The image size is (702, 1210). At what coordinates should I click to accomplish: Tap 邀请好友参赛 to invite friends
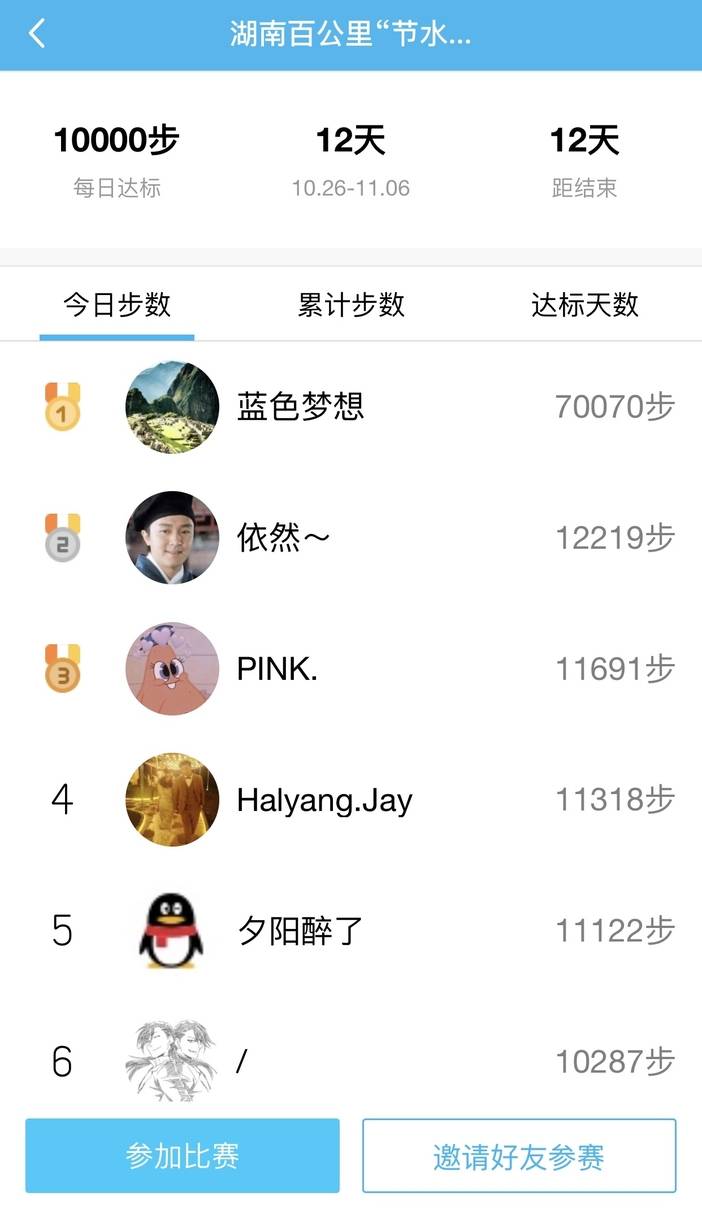click(x=519, y=1156)
